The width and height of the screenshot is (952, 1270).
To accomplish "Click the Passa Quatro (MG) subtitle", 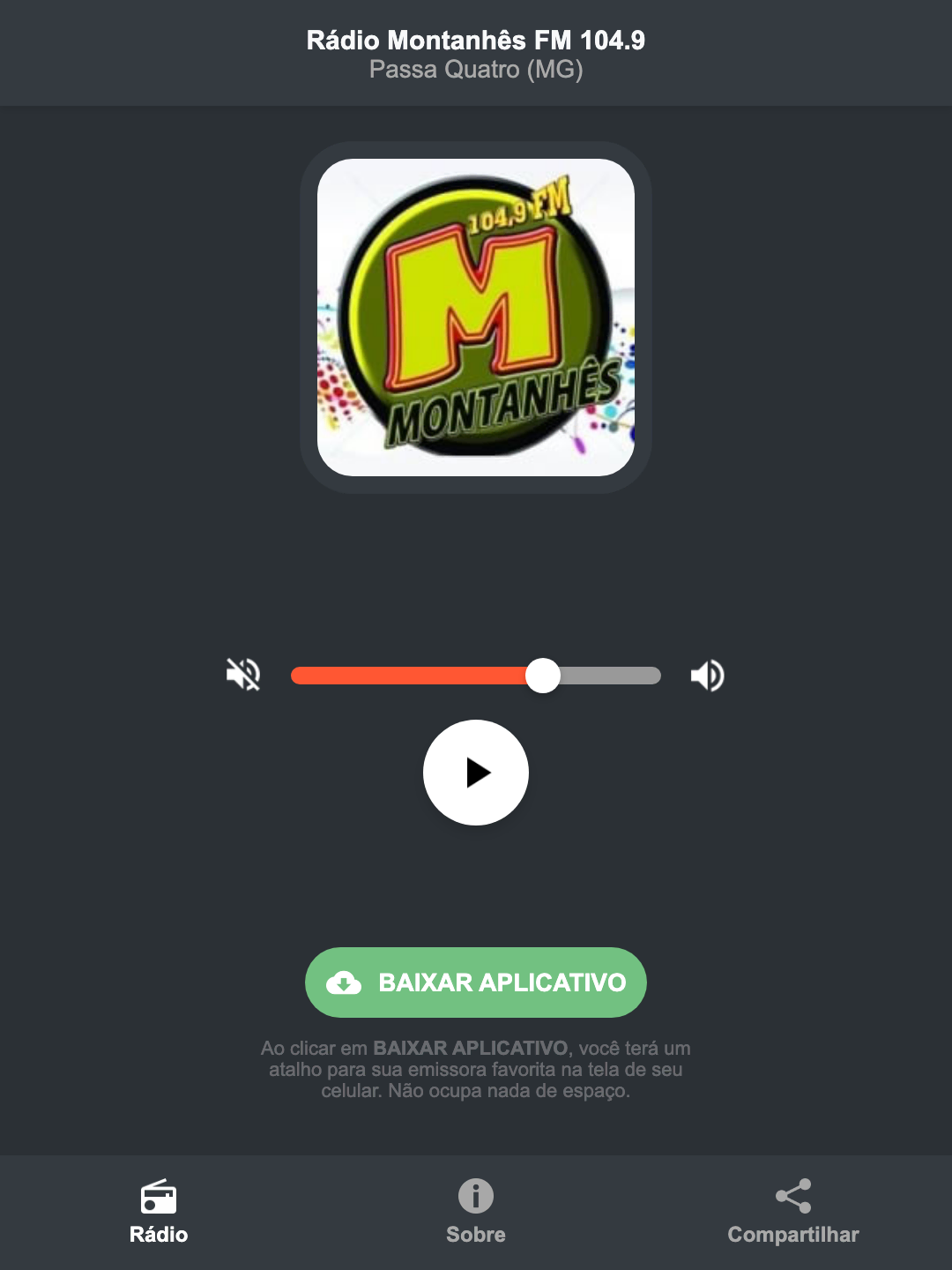I will pos(475,72).
